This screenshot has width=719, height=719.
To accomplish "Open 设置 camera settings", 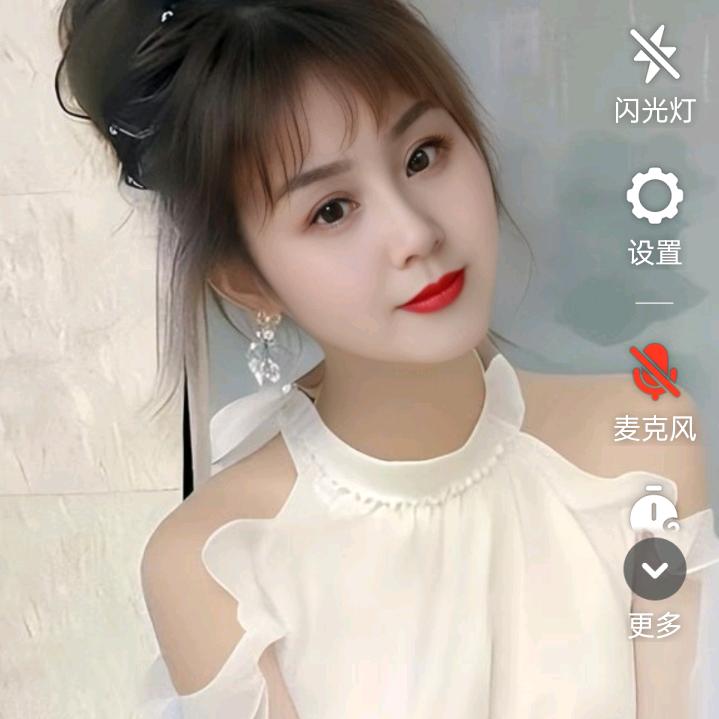I will tap(655, 197).
